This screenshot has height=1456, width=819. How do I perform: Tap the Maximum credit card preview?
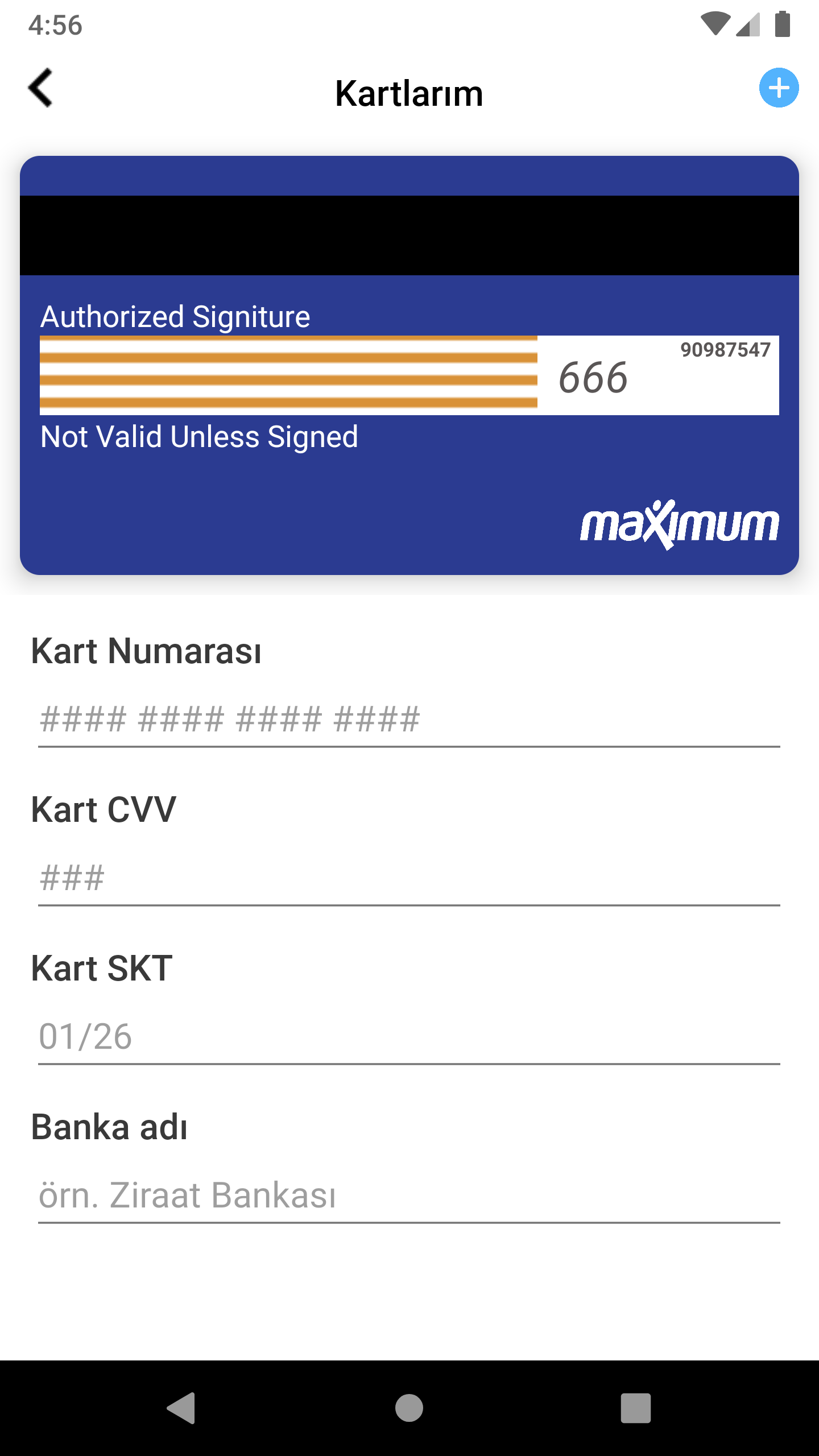coord(408,365)
